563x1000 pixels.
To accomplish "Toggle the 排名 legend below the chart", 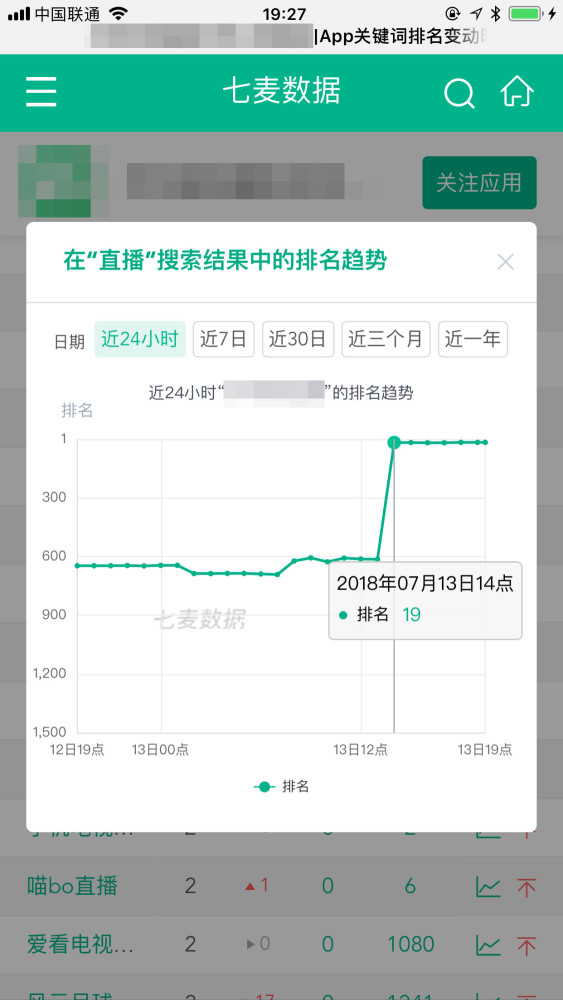I will pyautogui.click(x=281, y=787).
